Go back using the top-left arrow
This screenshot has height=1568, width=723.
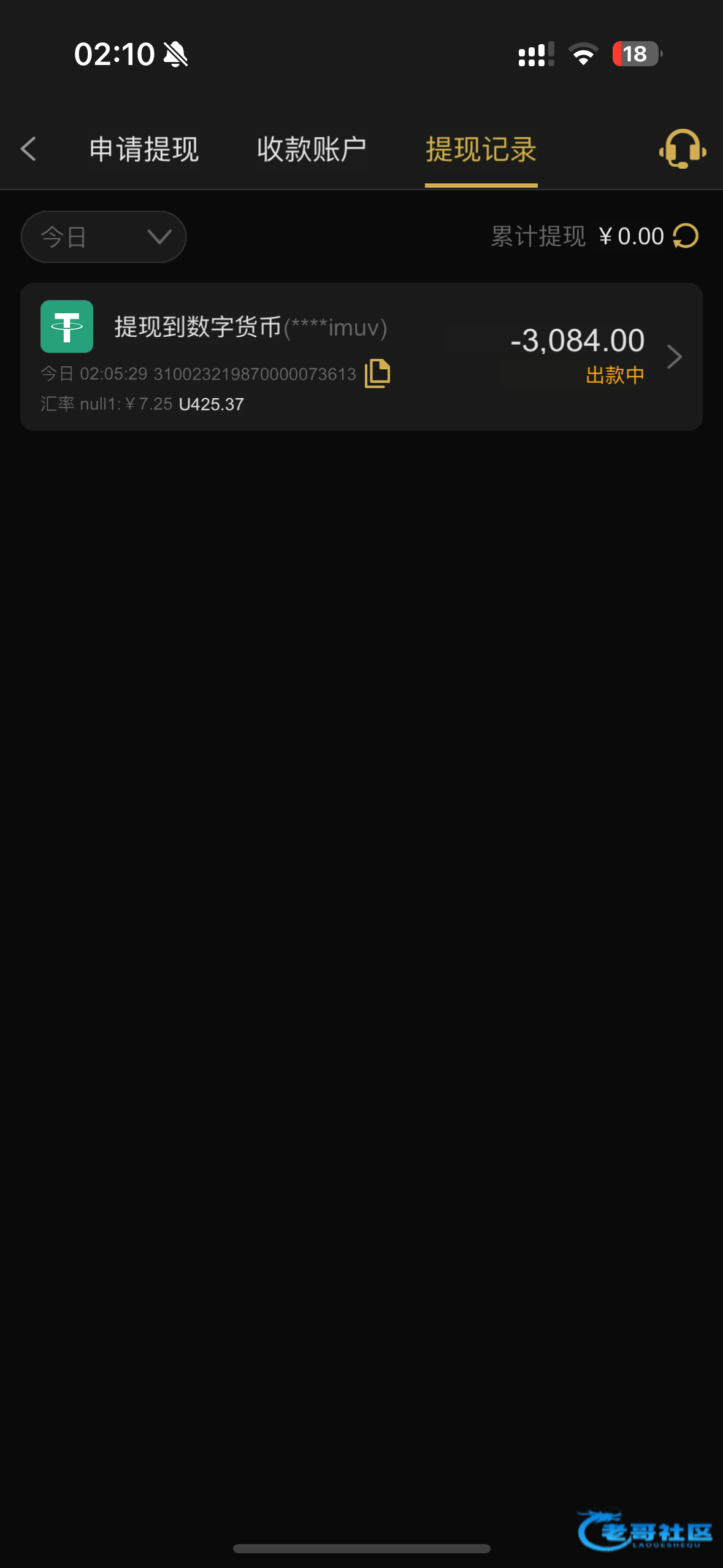coord(28,149)
